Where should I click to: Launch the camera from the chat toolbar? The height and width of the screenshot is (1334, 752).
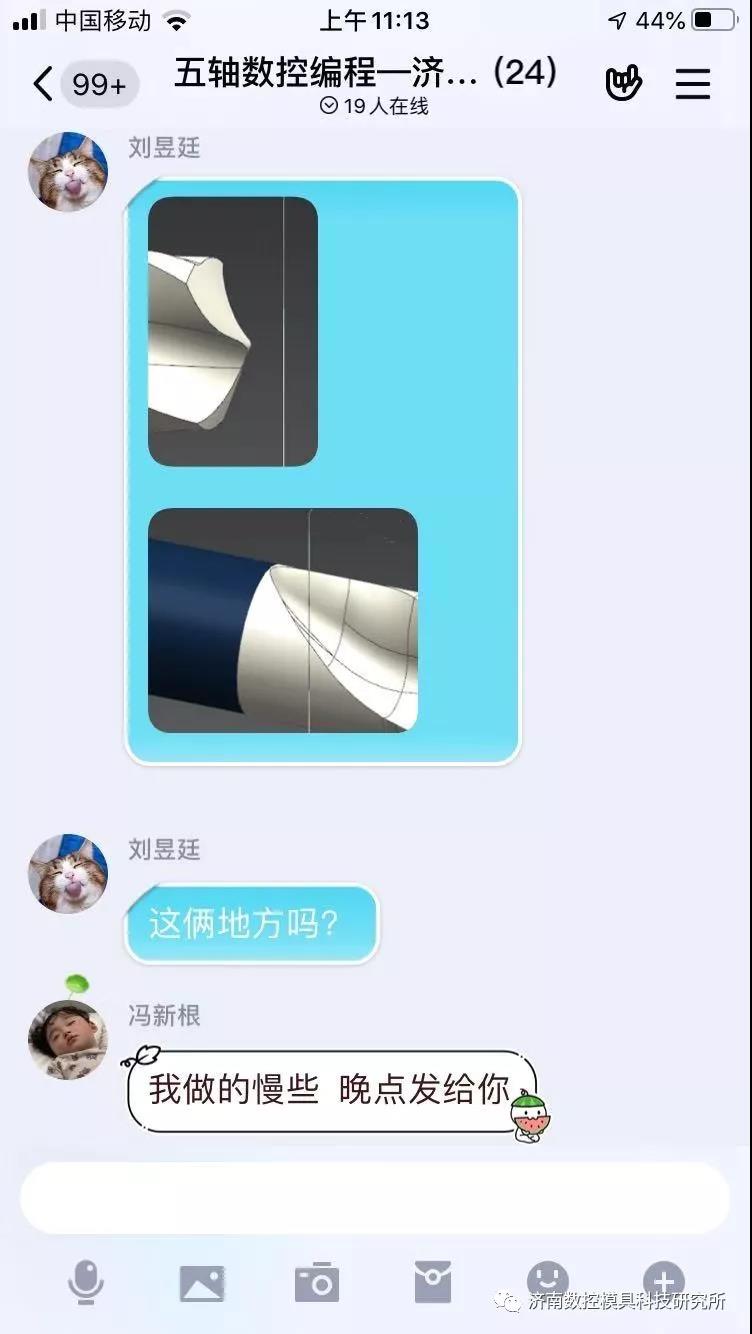tap(317, 1282)
